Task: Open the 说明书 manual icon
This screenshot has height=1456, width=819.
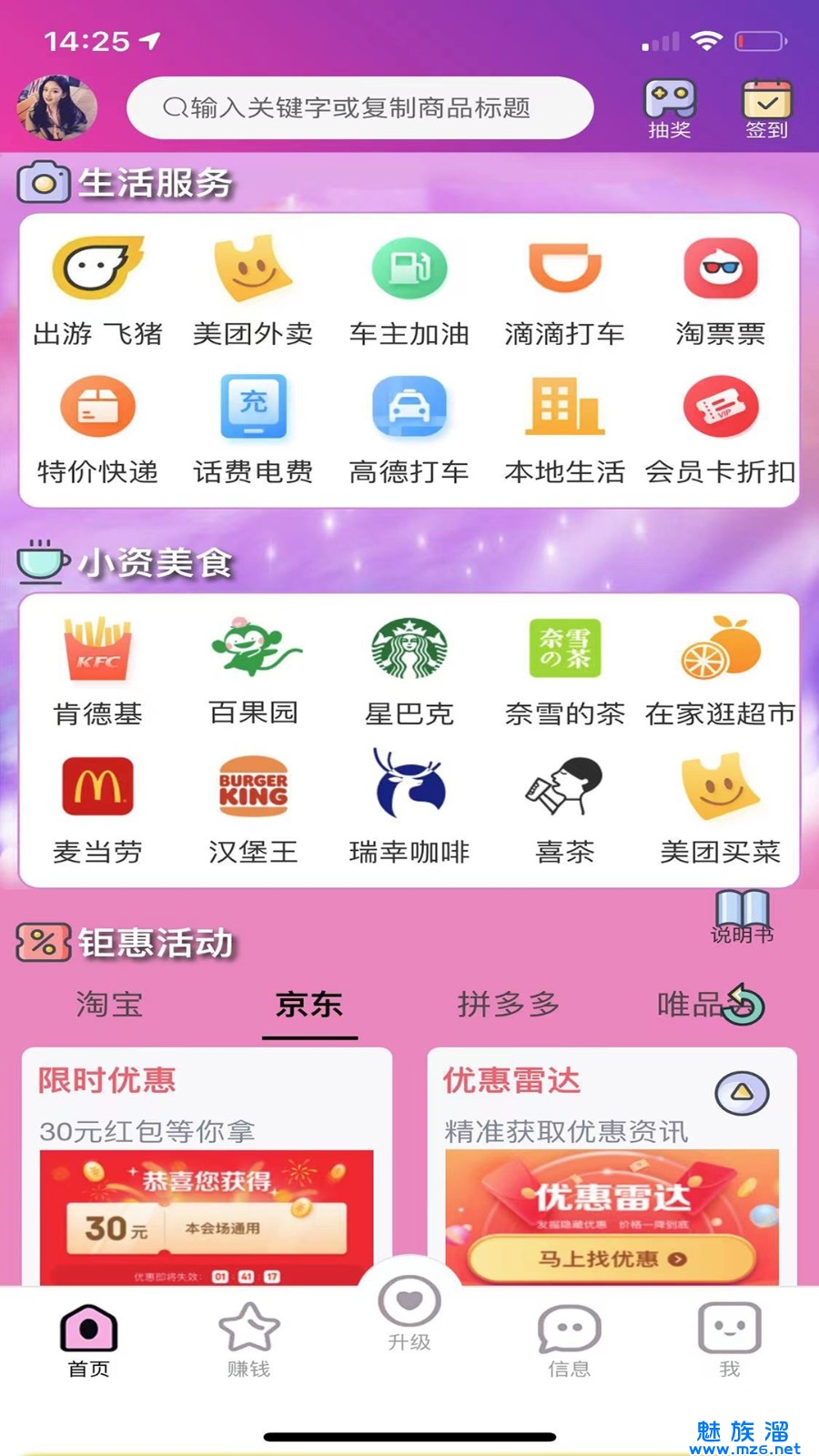Action: (x=742, y=915)
